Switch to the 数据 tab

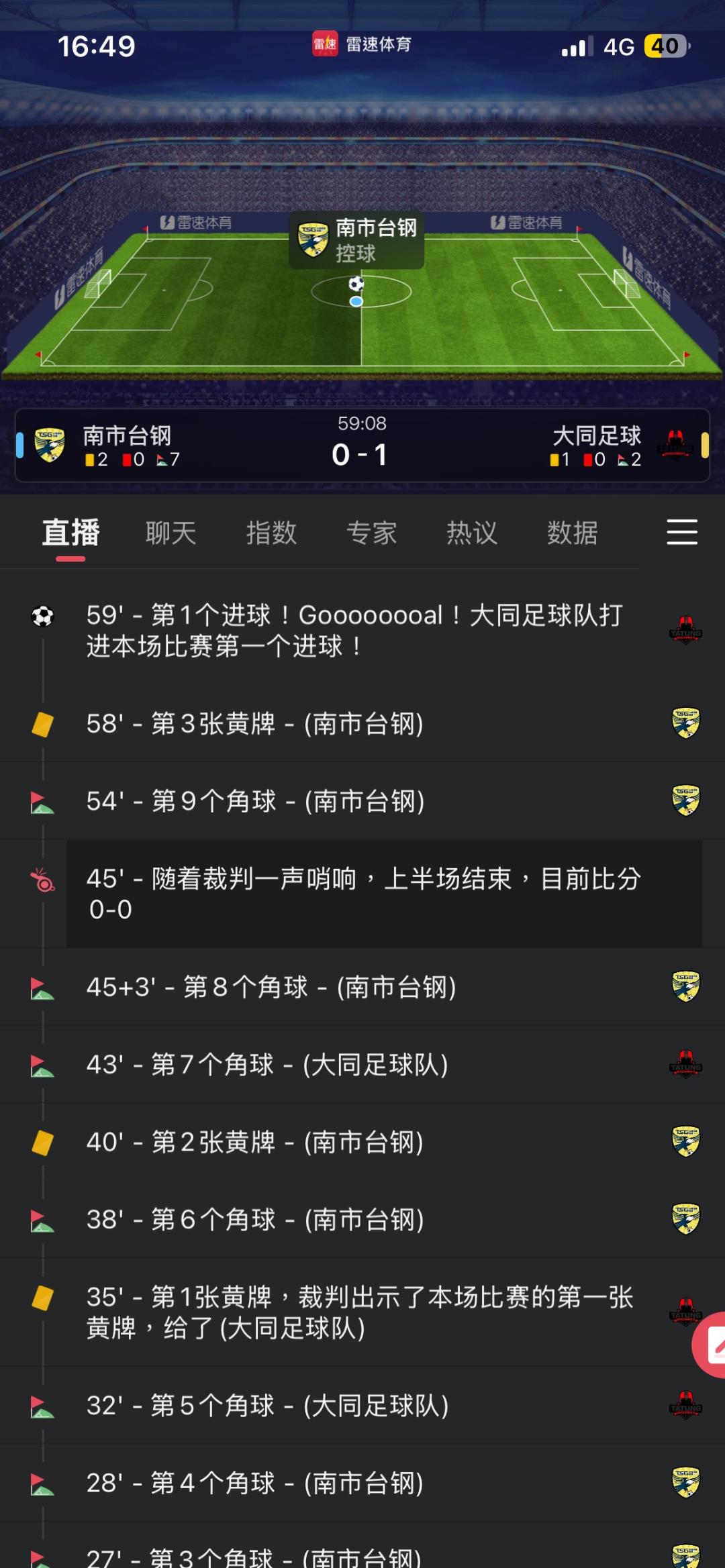(x=572, y=533)
